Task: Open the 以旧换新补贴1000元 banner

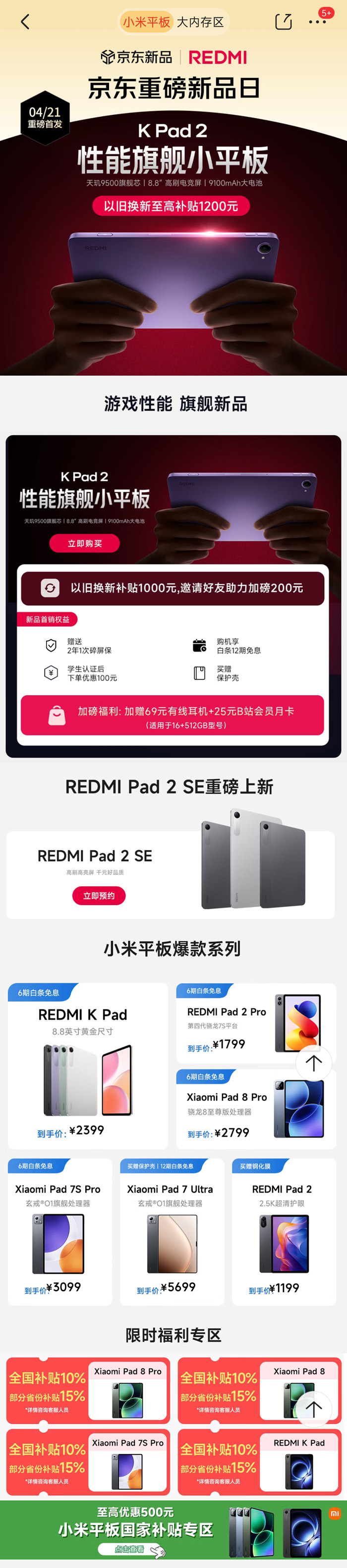Action: [x=173, y=588]
